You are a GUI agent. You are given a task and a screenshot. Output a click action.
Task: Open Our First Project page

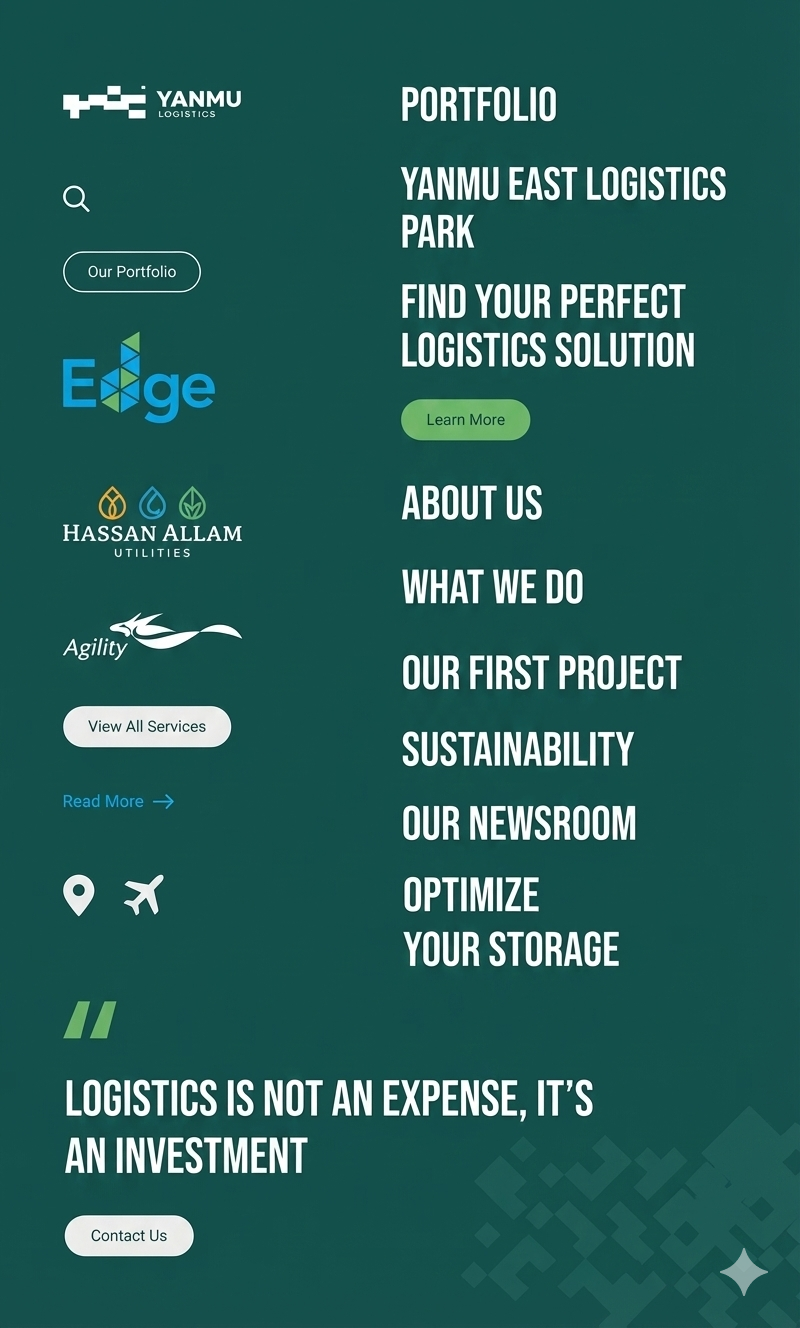(540, 673)
